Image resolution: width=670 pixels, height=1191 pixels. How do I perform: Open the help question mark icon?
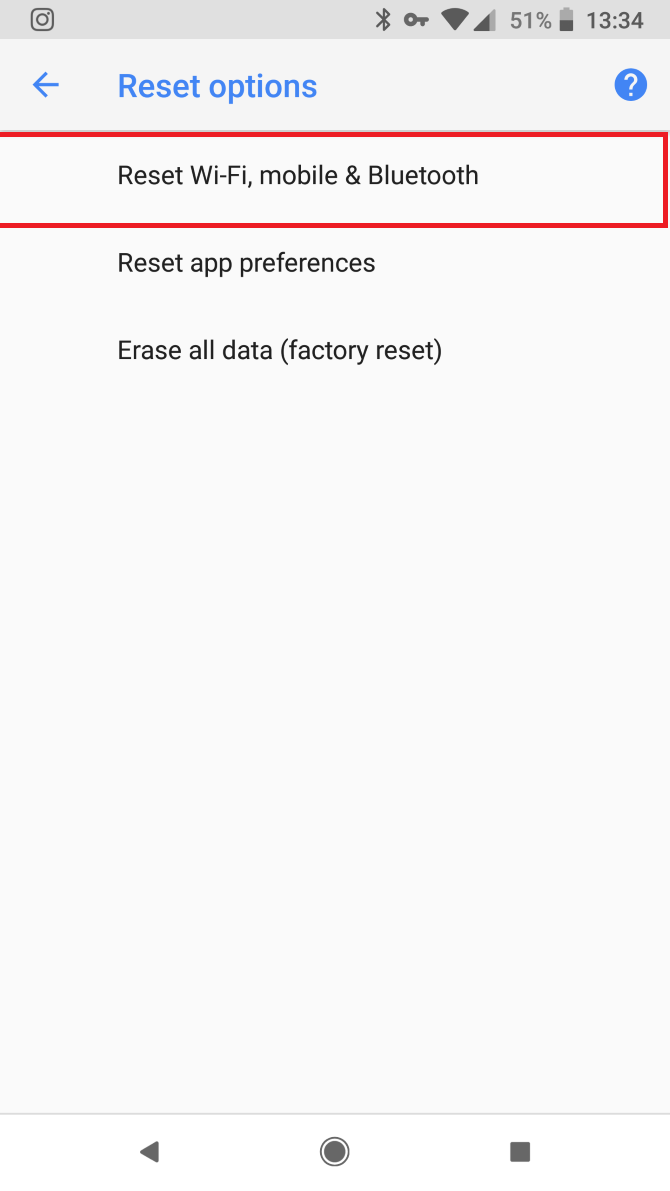coord(630,86)
